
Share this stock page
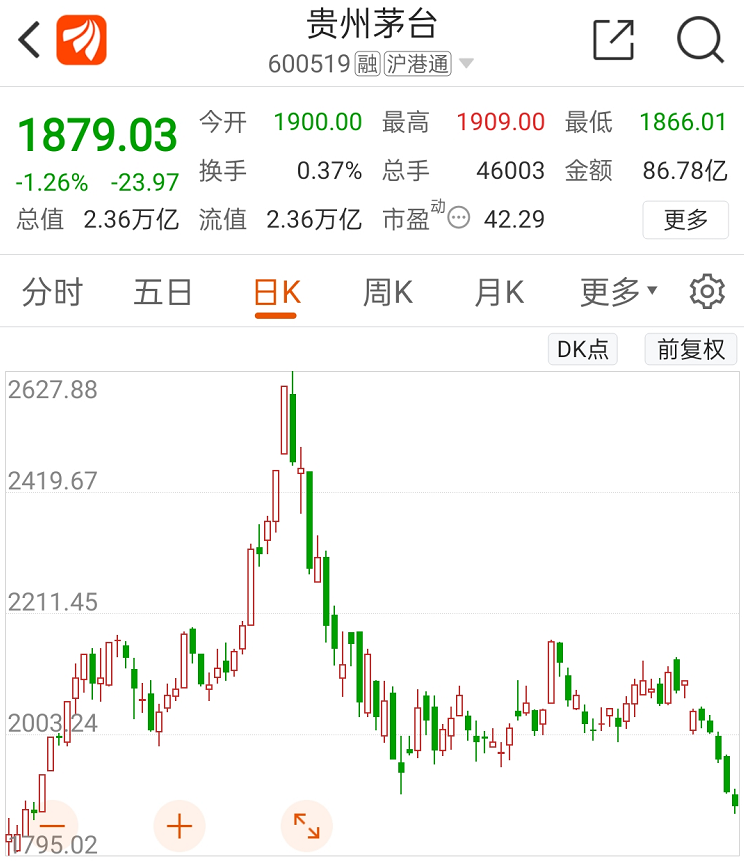[613, 40]
